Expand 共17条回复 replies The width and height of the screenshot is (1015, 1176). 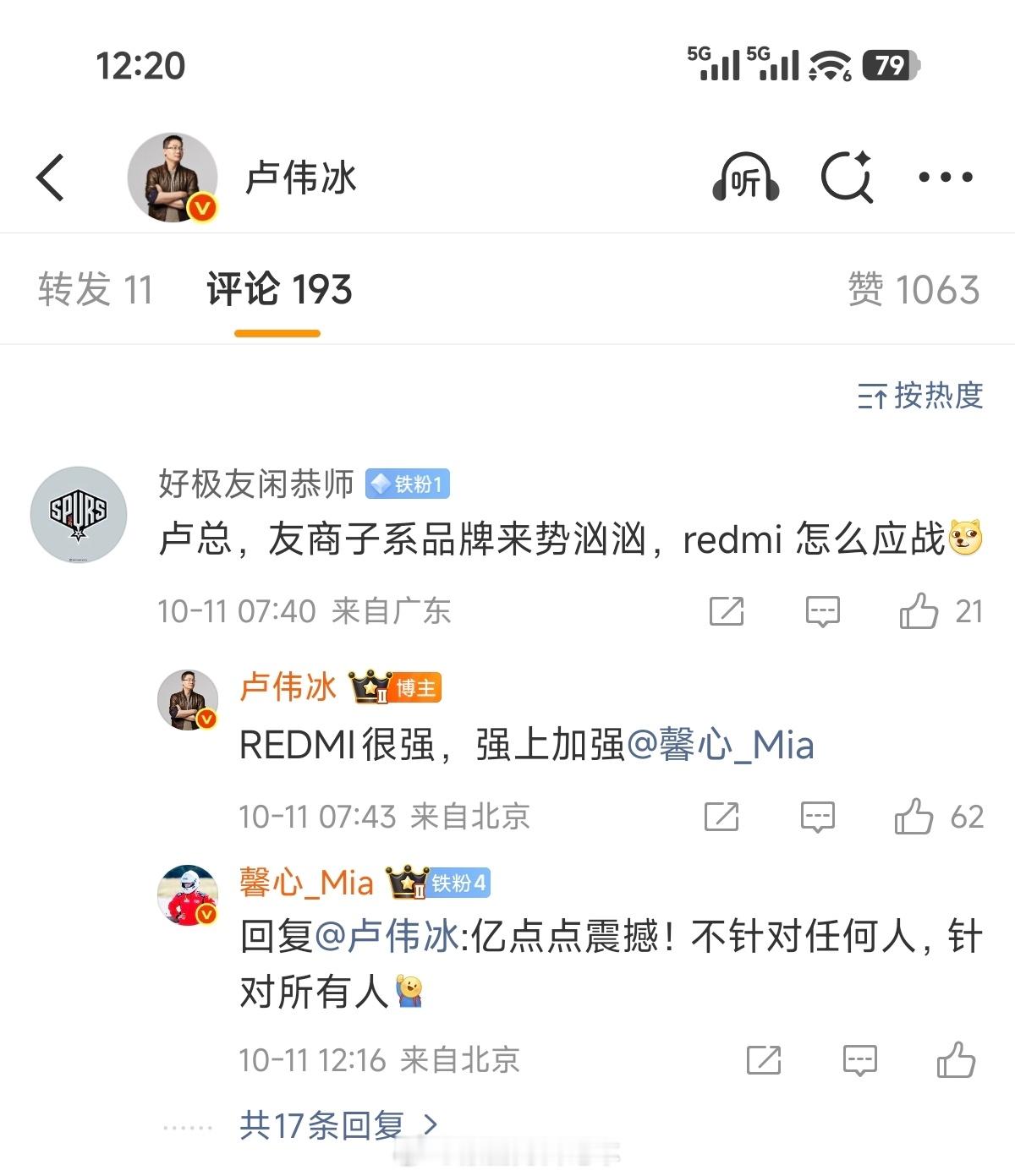click(338, 1125)
